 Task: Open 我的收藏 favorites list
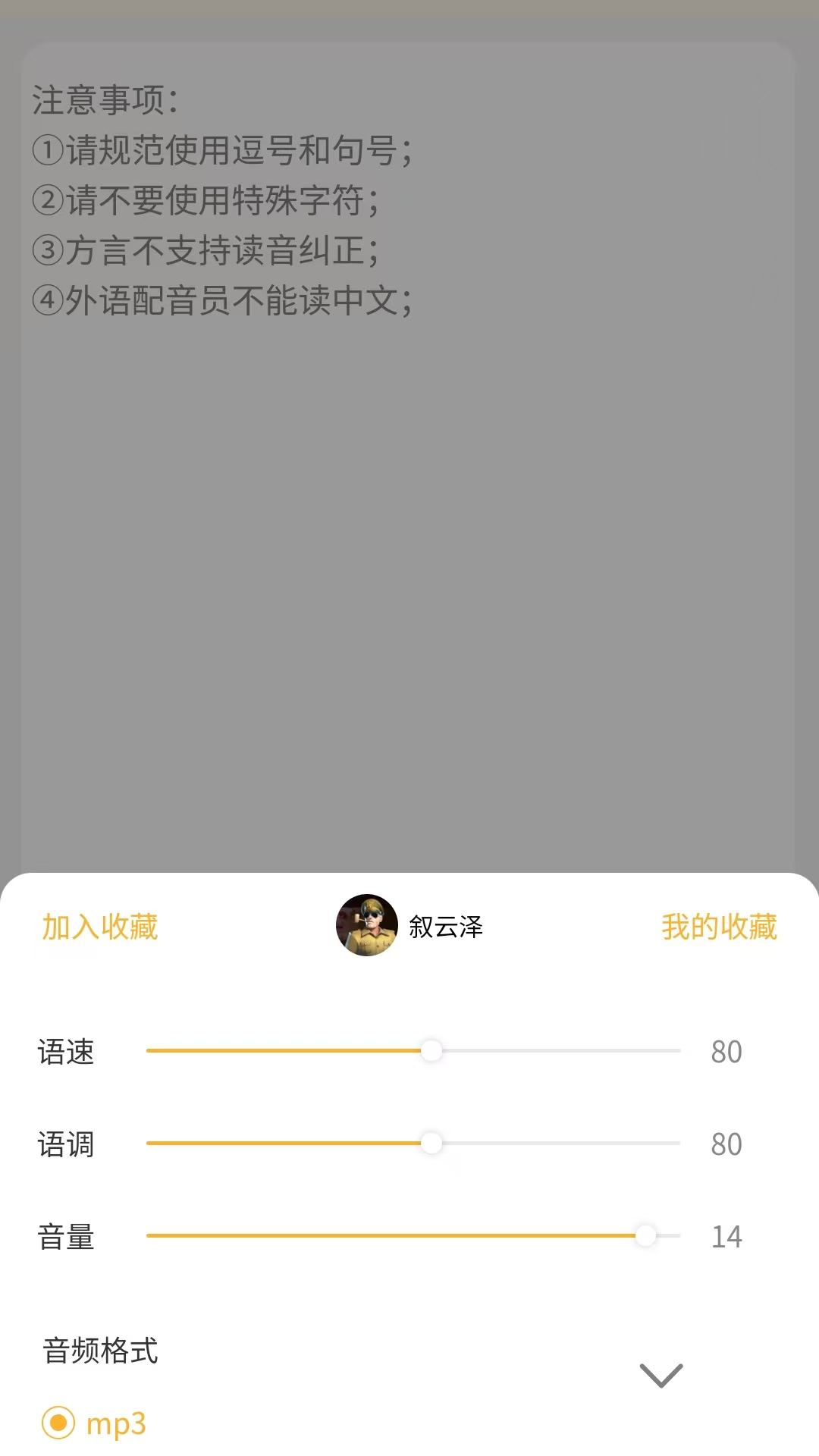coord(719,927)
